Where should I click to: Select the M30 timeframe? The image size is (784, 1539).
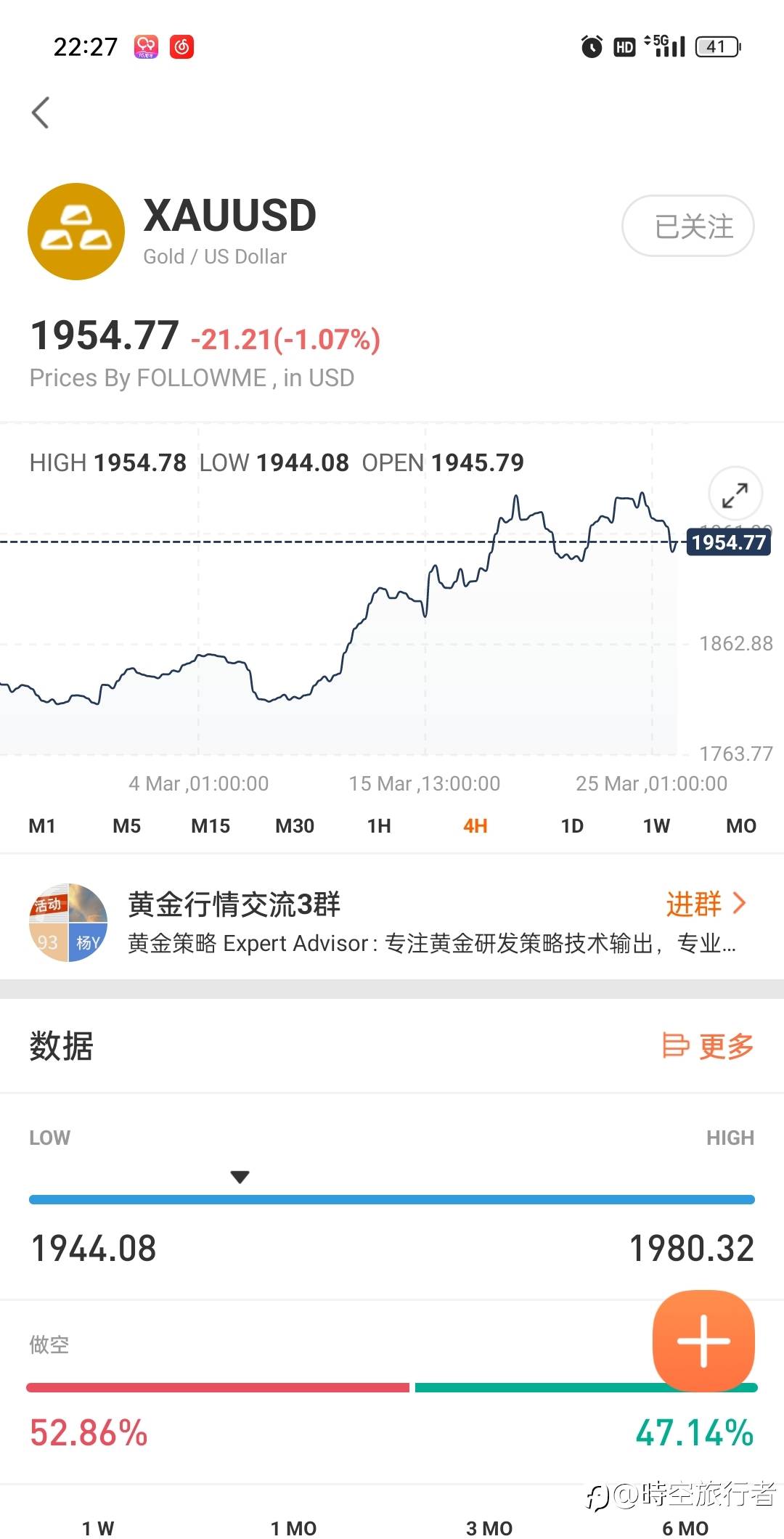[295, 825]
